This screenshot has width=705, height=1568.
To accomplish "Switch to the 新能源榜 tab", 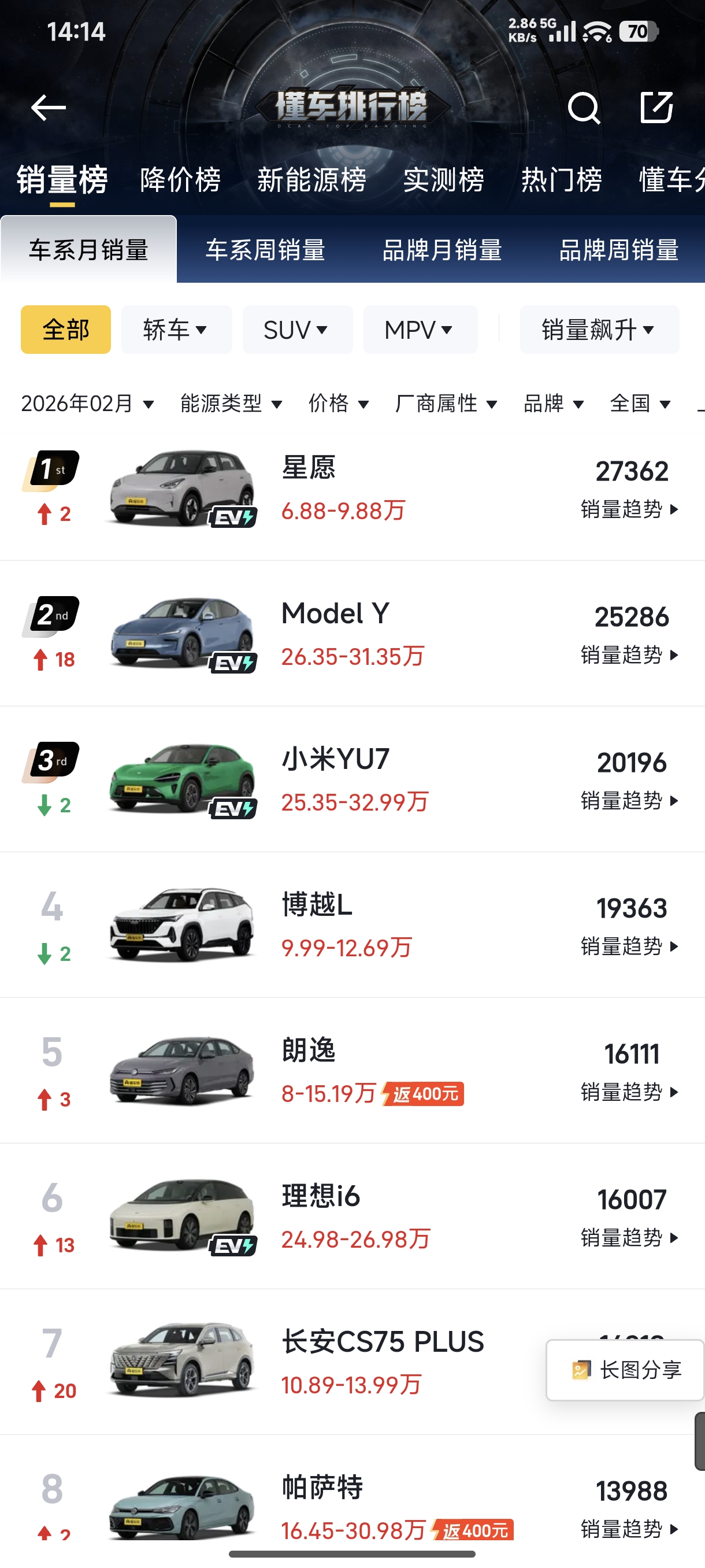I will point(312,180).
